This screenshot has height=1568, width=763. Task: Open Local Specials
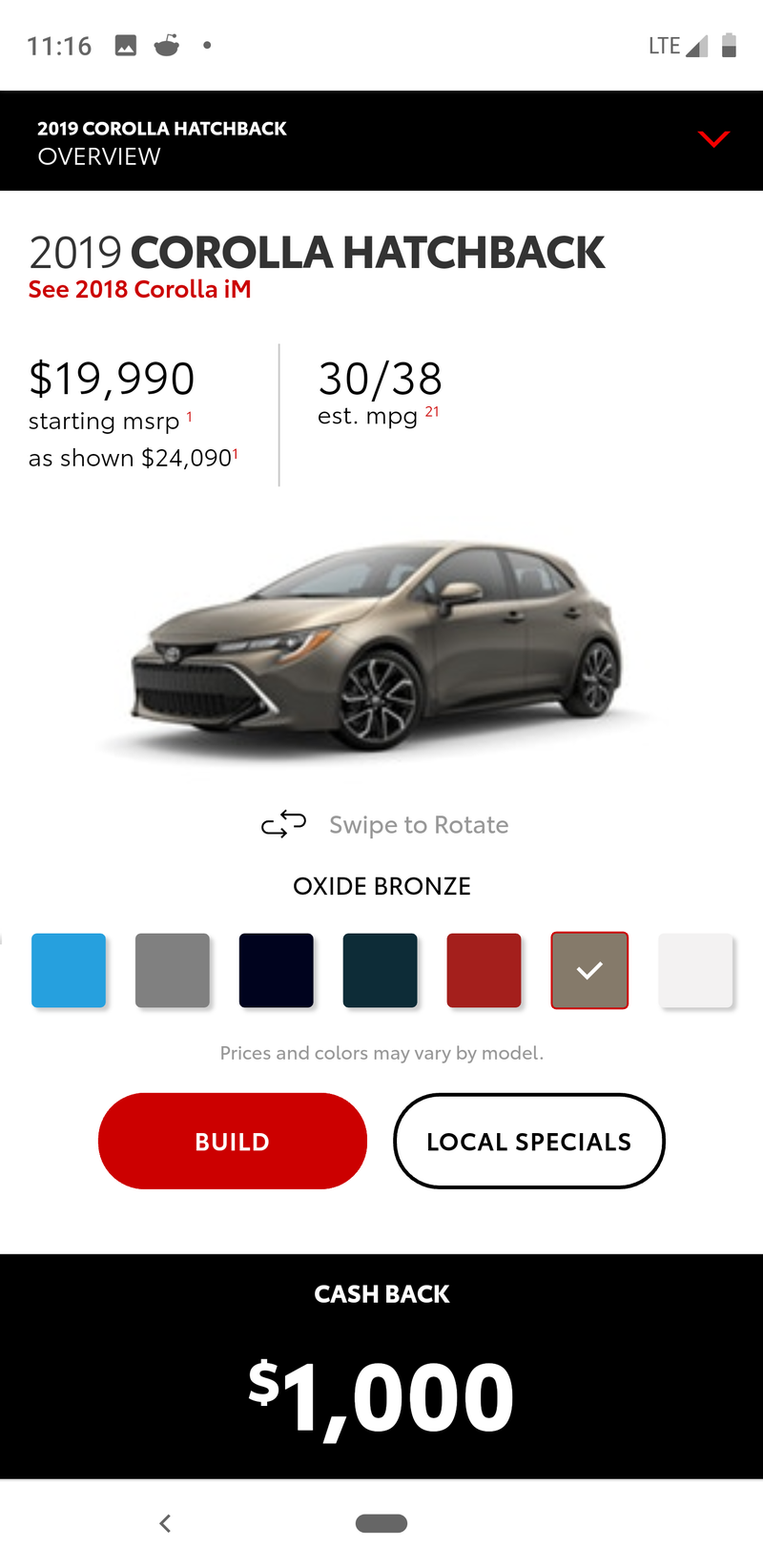tap(528, 1141)
